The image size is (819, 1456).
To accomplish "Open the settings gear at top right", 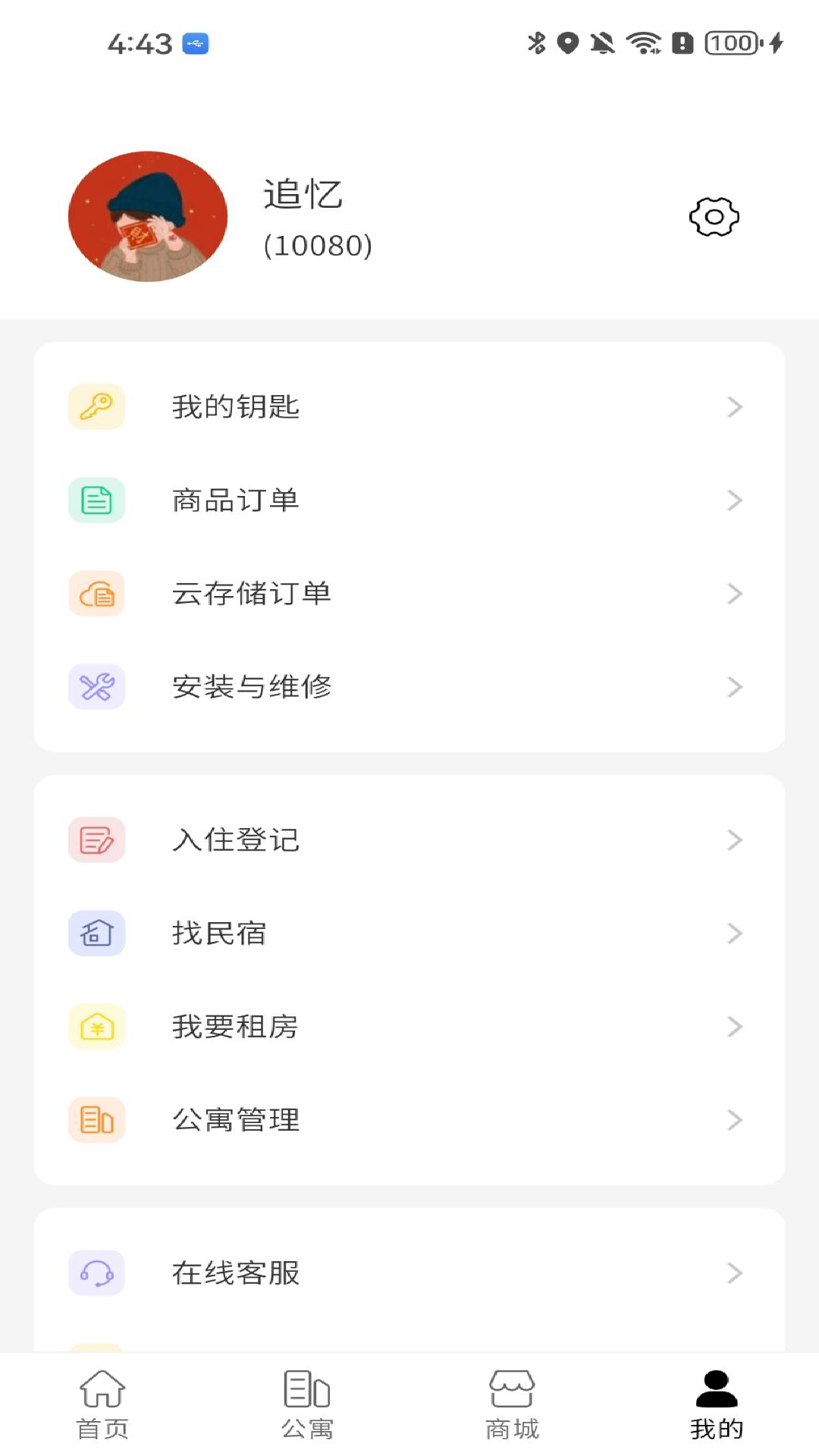I will (x=714, y=216).
